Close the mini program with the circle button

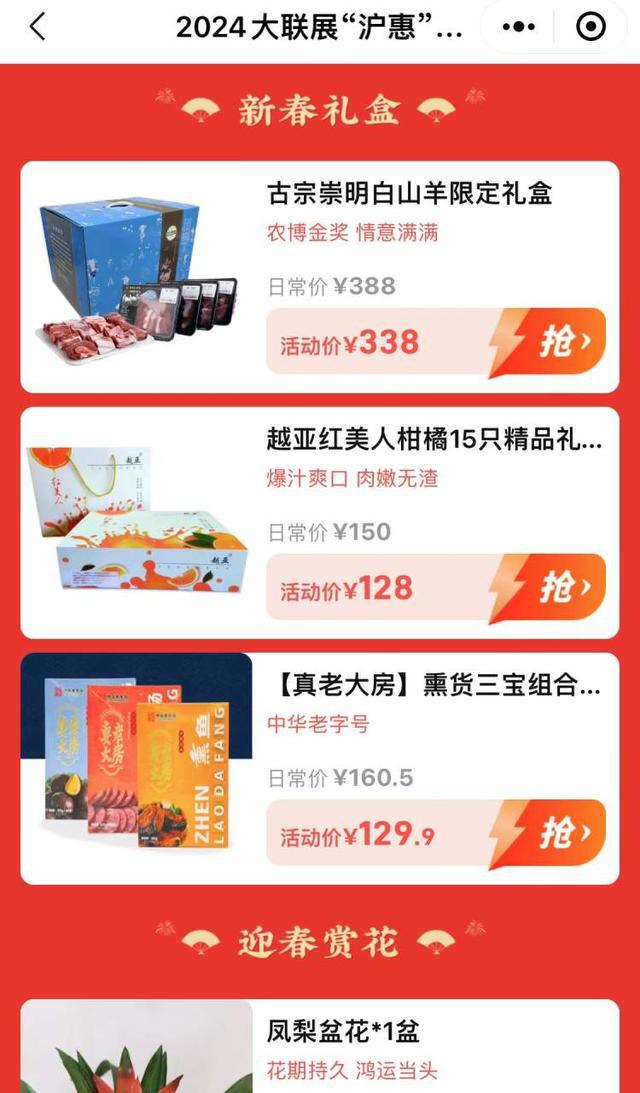click(591, 27)
